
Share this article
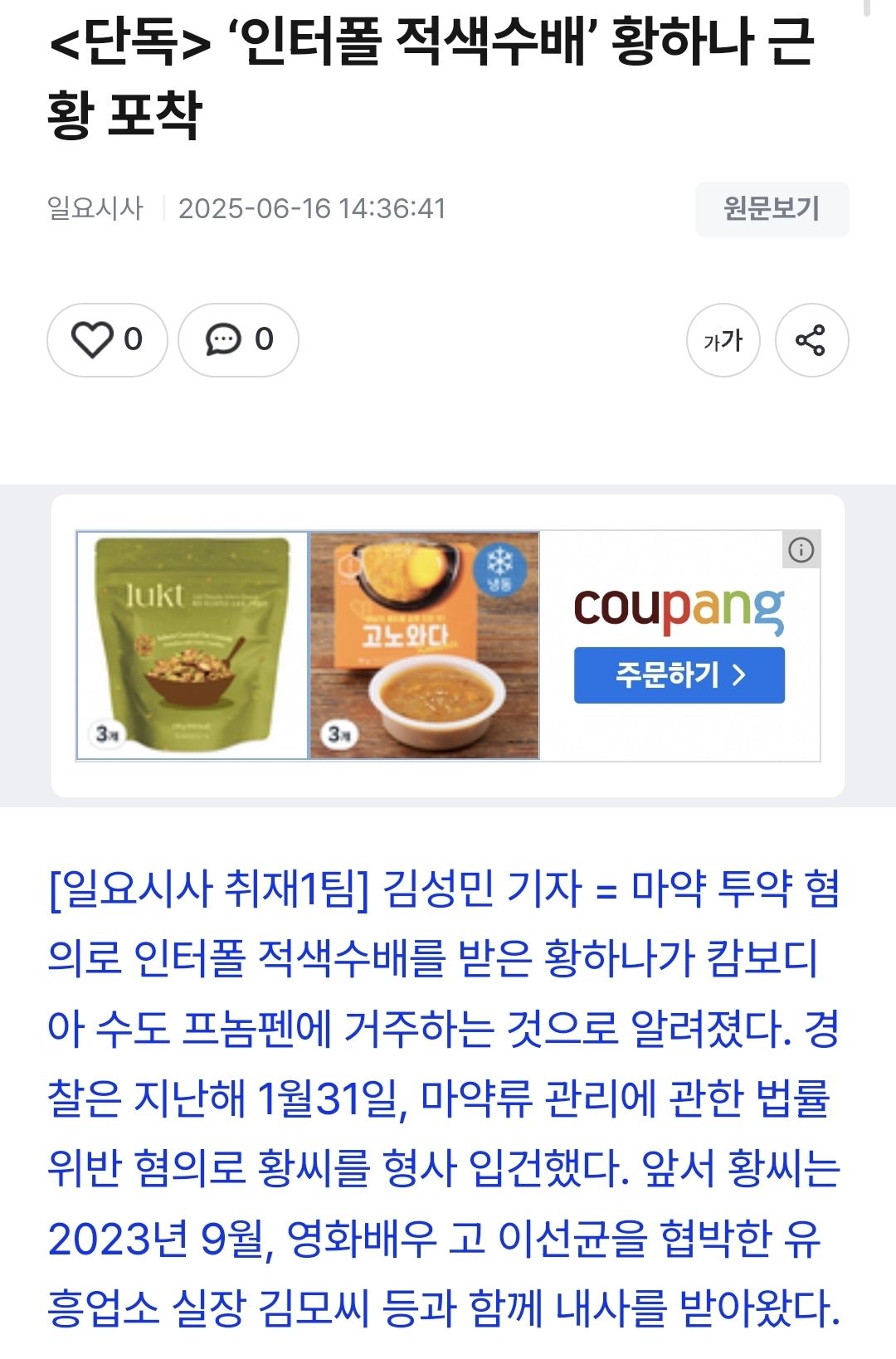(x=811, y=340)
